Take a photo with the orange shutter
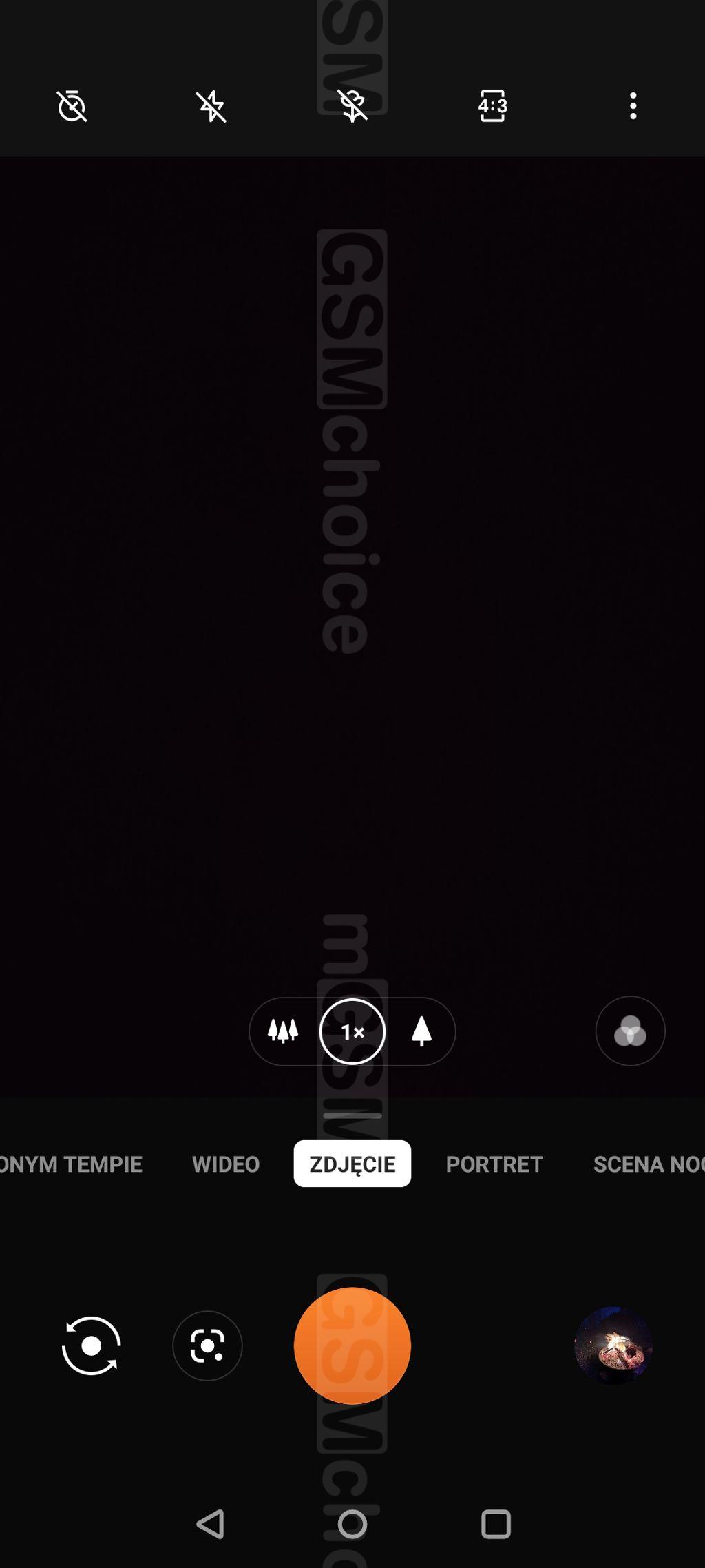This screenshot has height=1568, width=705. (x=352, y=1345)
